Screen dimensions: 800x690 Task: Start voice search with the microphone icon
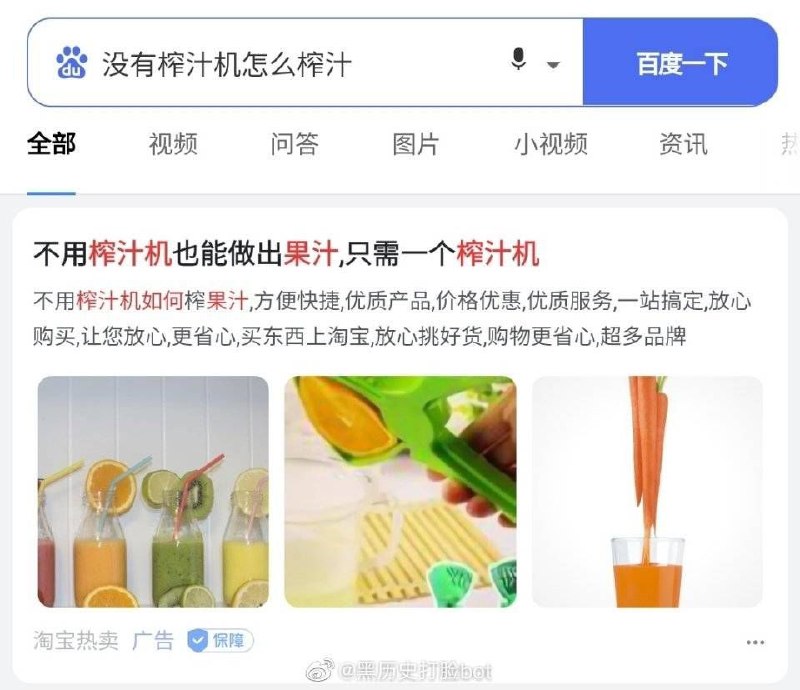coord(518,61)
